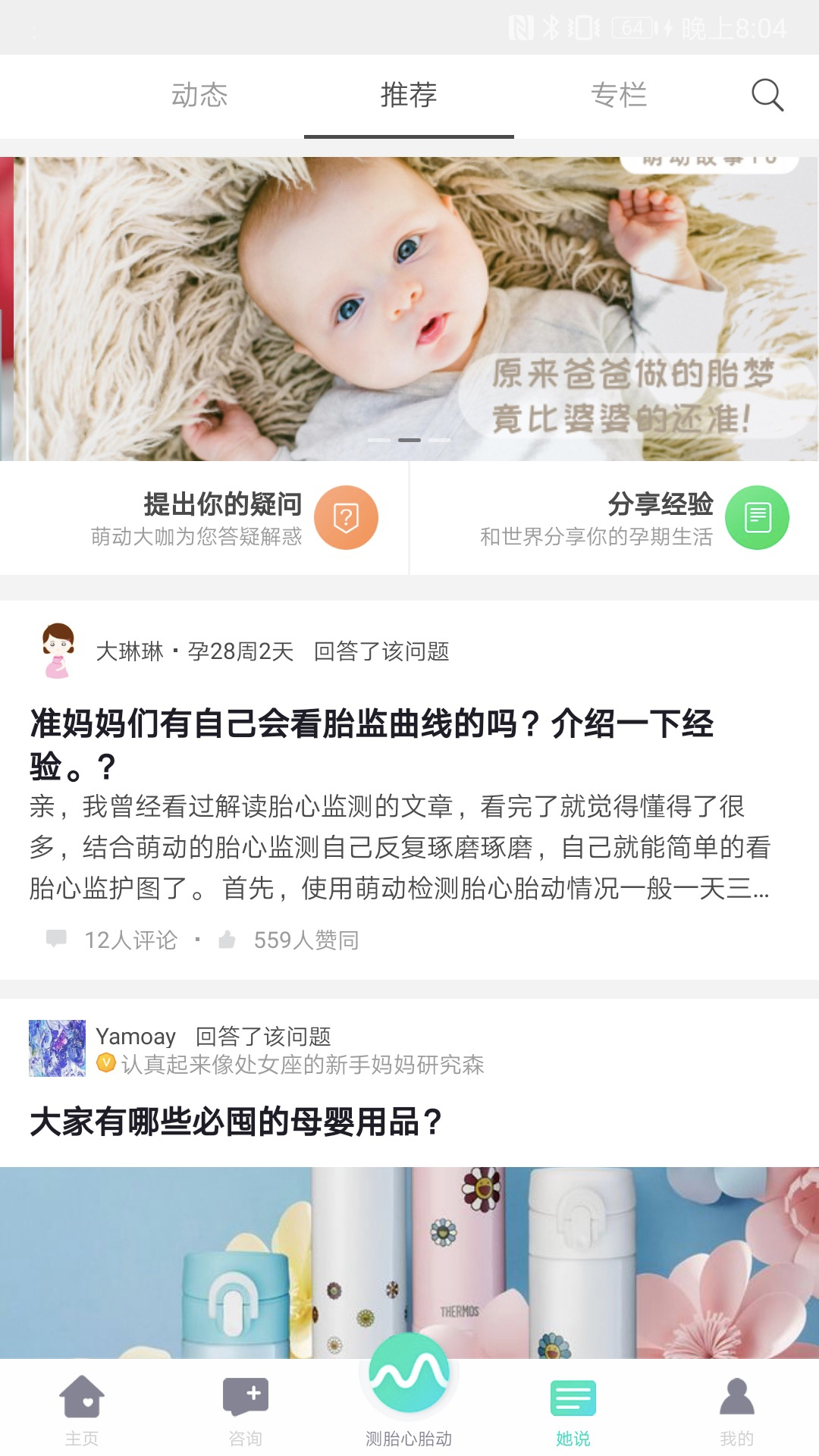Open the 必囤的母婴用品 question
The image size is (819, 1456).
point(235,1122)
